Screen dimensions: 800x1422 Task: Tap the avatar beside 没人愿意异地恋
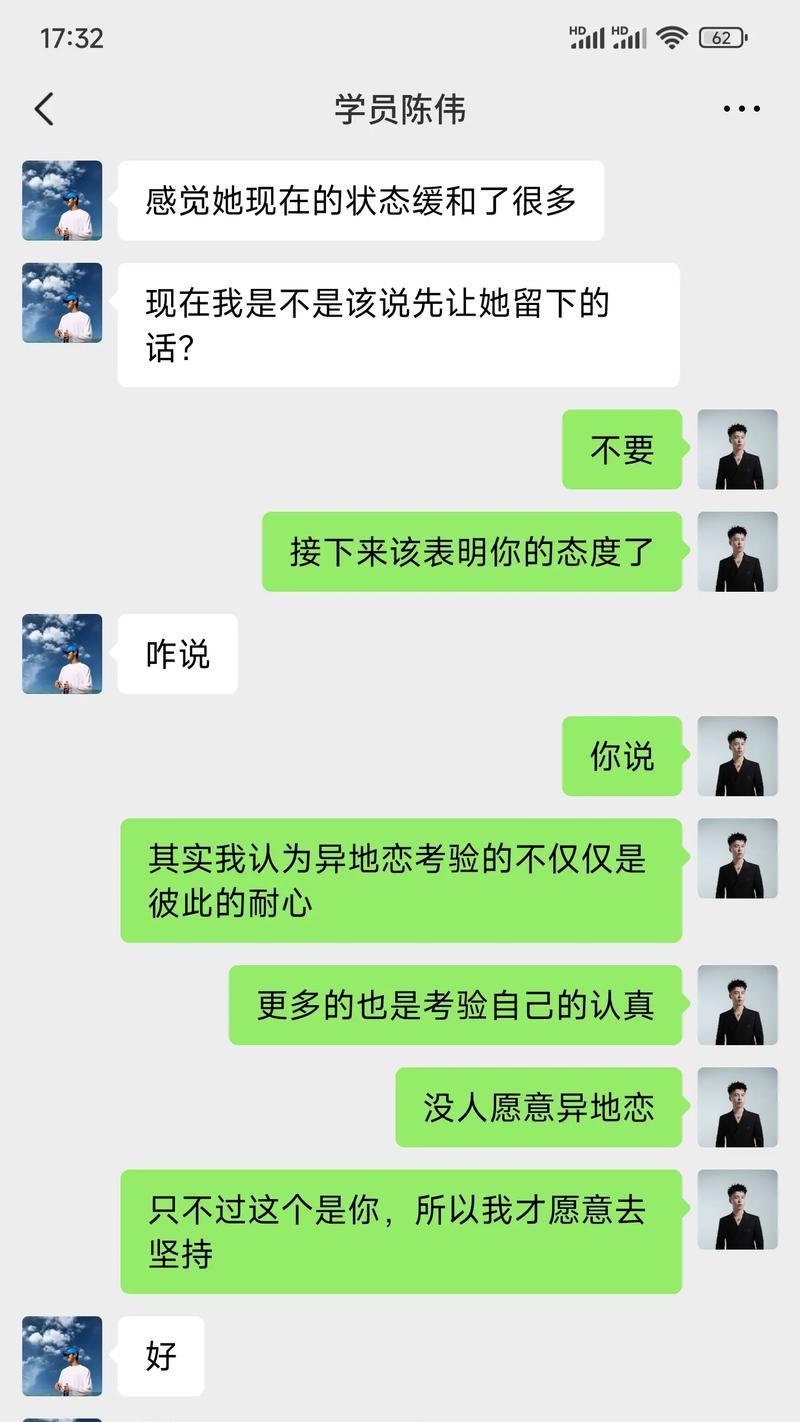(738, 1107)
